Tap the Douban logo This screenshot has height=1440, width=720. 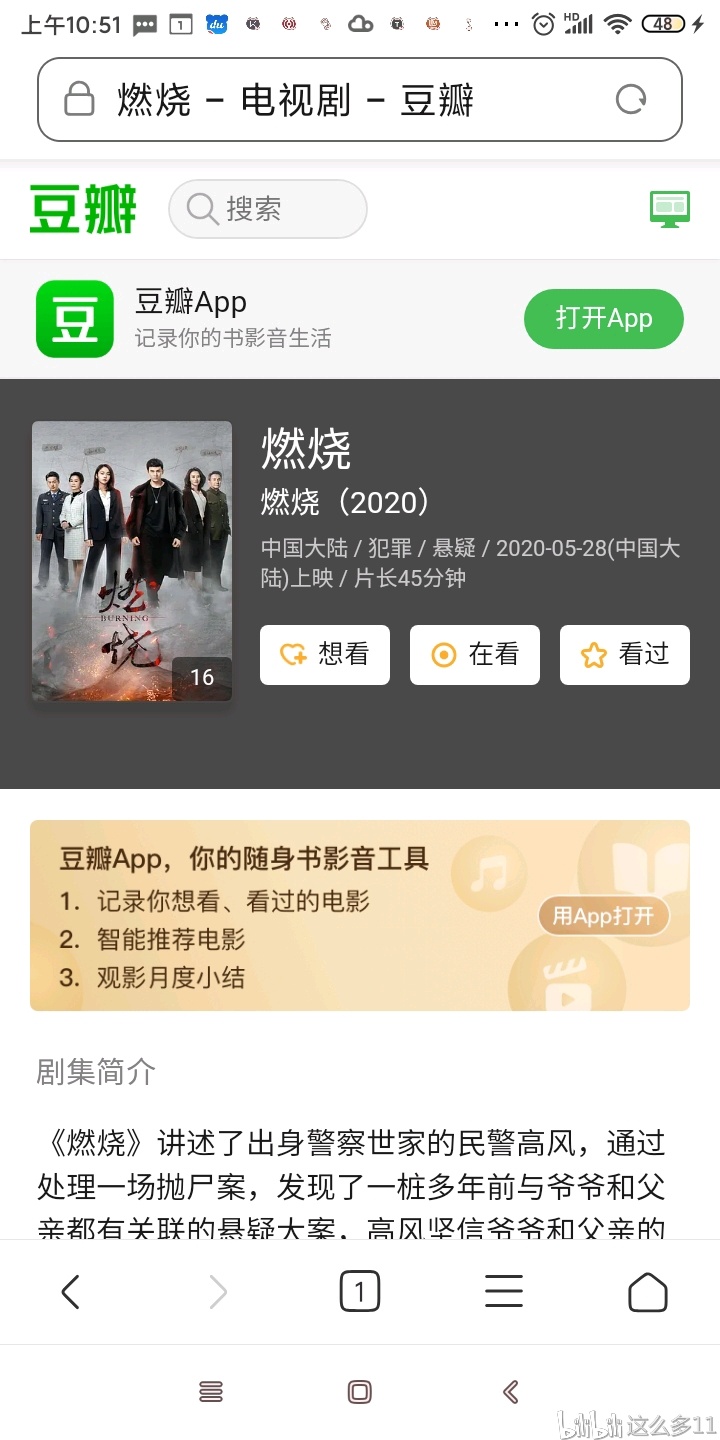coord(83,209)
